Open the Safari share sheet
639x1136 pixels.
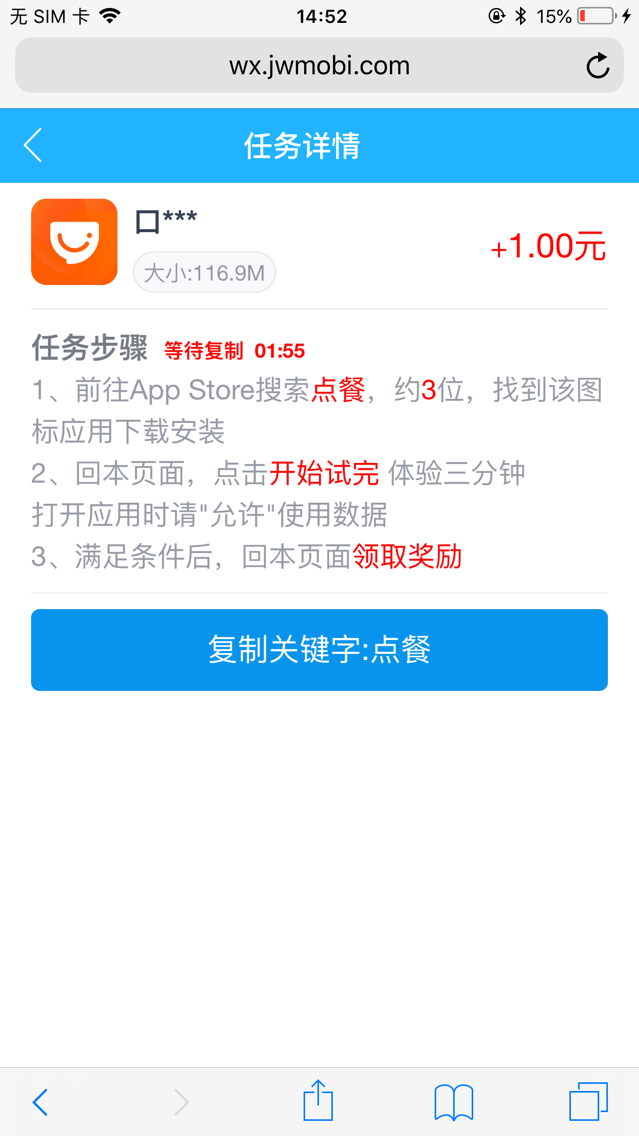point(318,1101)
